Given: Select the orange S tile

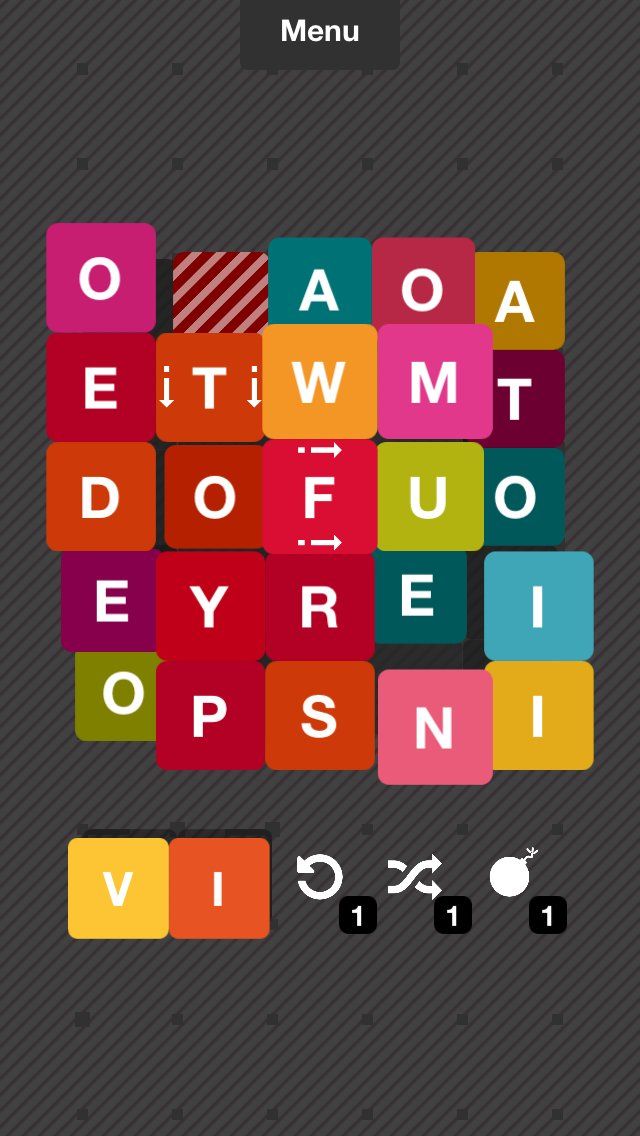Looking at the screenshot, I should coord(319,715).
